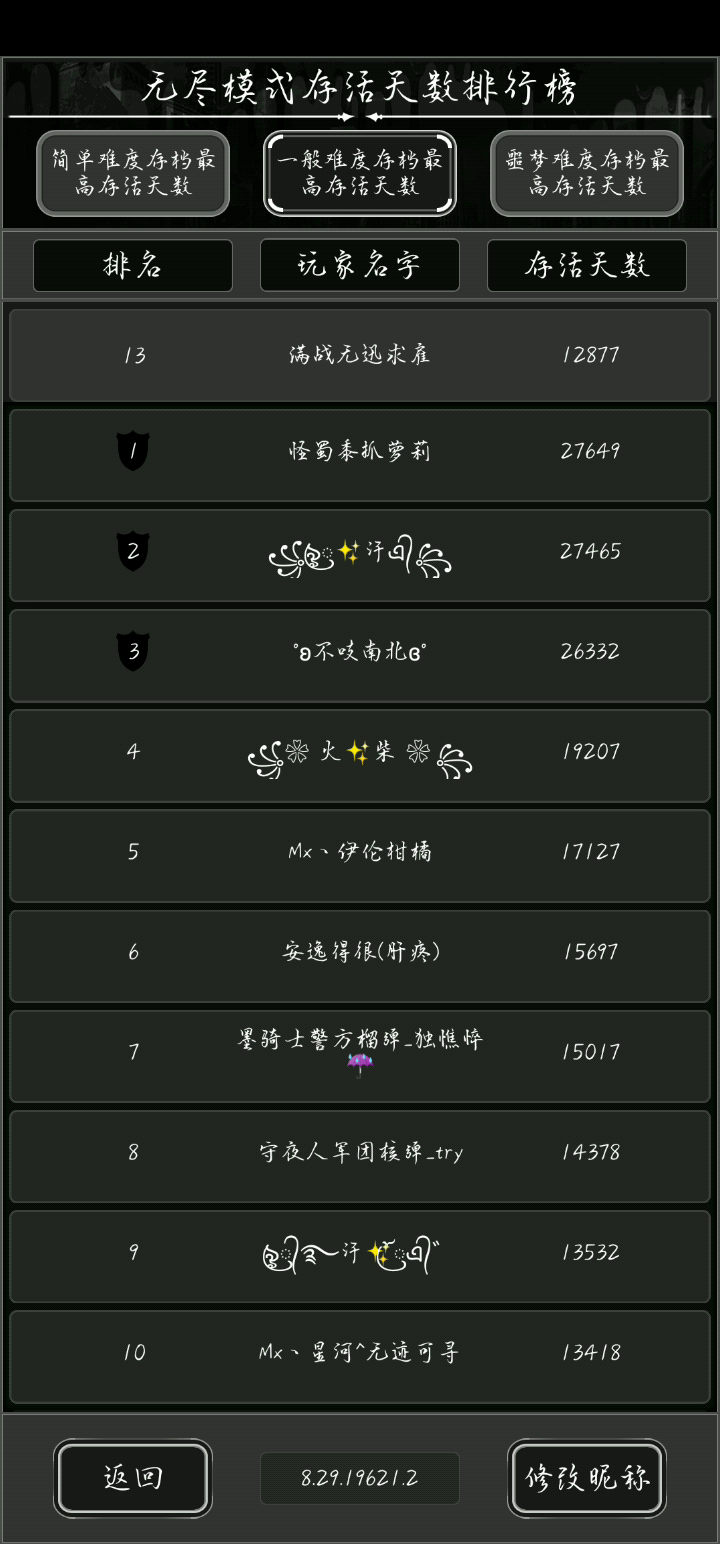This screenshot has width=720, height=1544.
Task: Switch to 噩梦难度存档最高存活天数 tab
Action: 587,173
